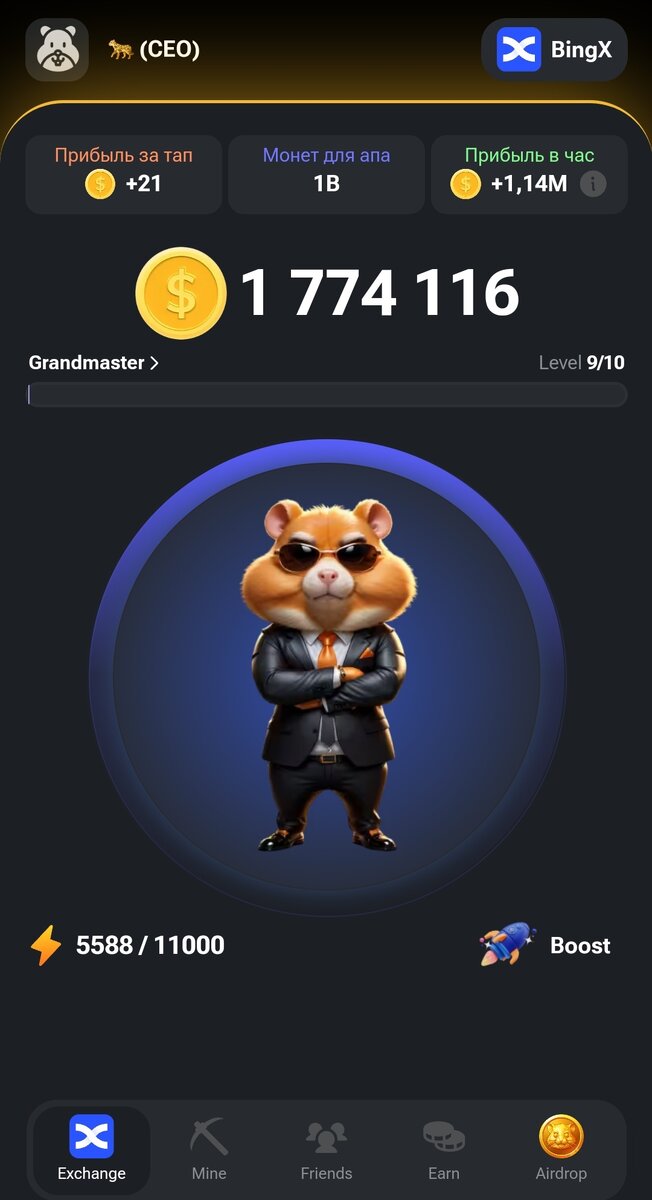Open the BingX exchange selector
The image size is (652, 1200).
point(554,50)
